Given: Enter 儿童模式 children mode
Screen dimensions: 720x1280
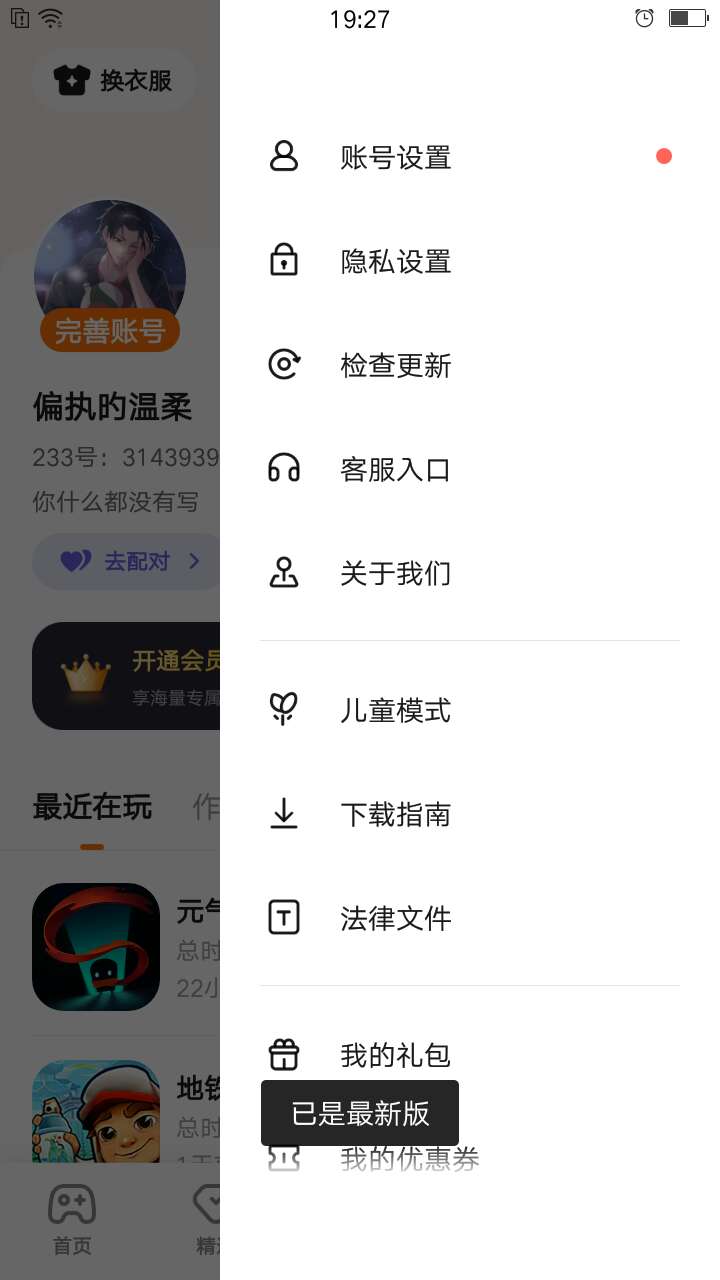Looking at the screenshot, I should tap(396, 711).
